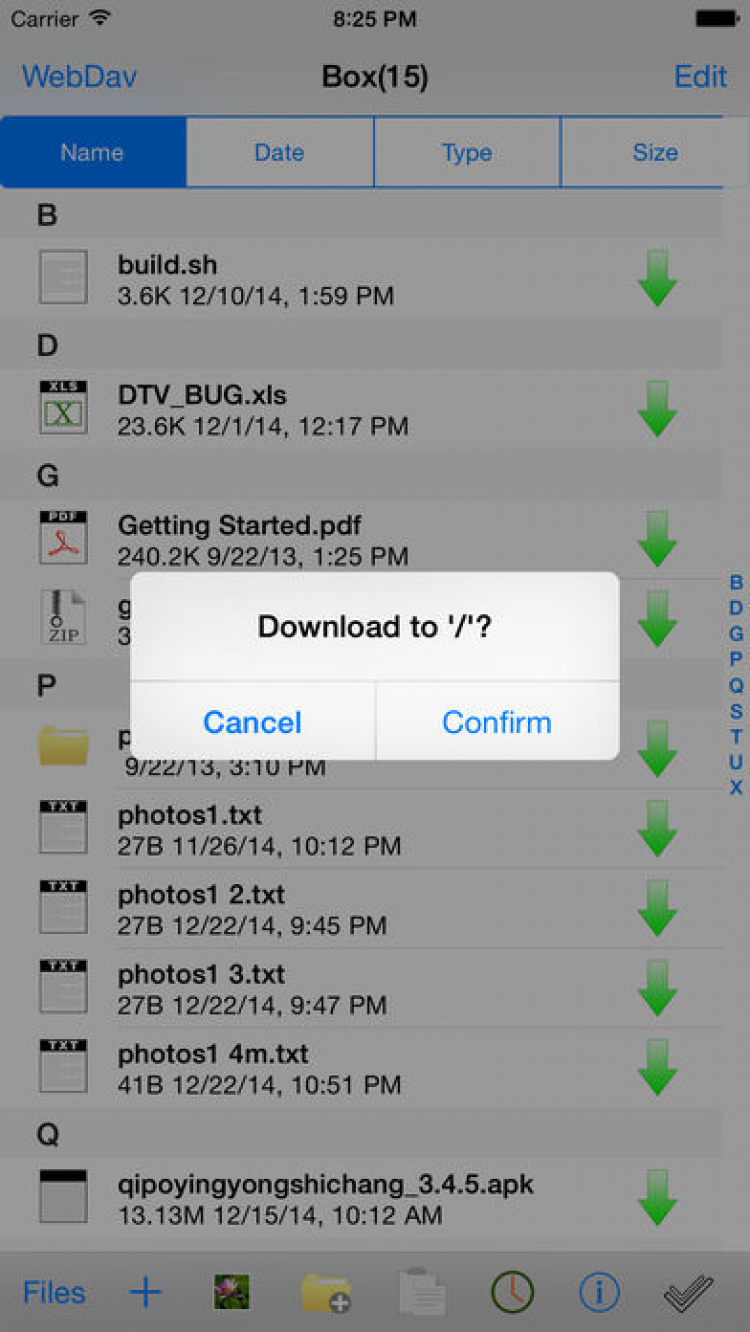The height and width of the screenshot is (1332, 750).
Task: Confirm the download to root folder
Action: (x=496, y=722)
